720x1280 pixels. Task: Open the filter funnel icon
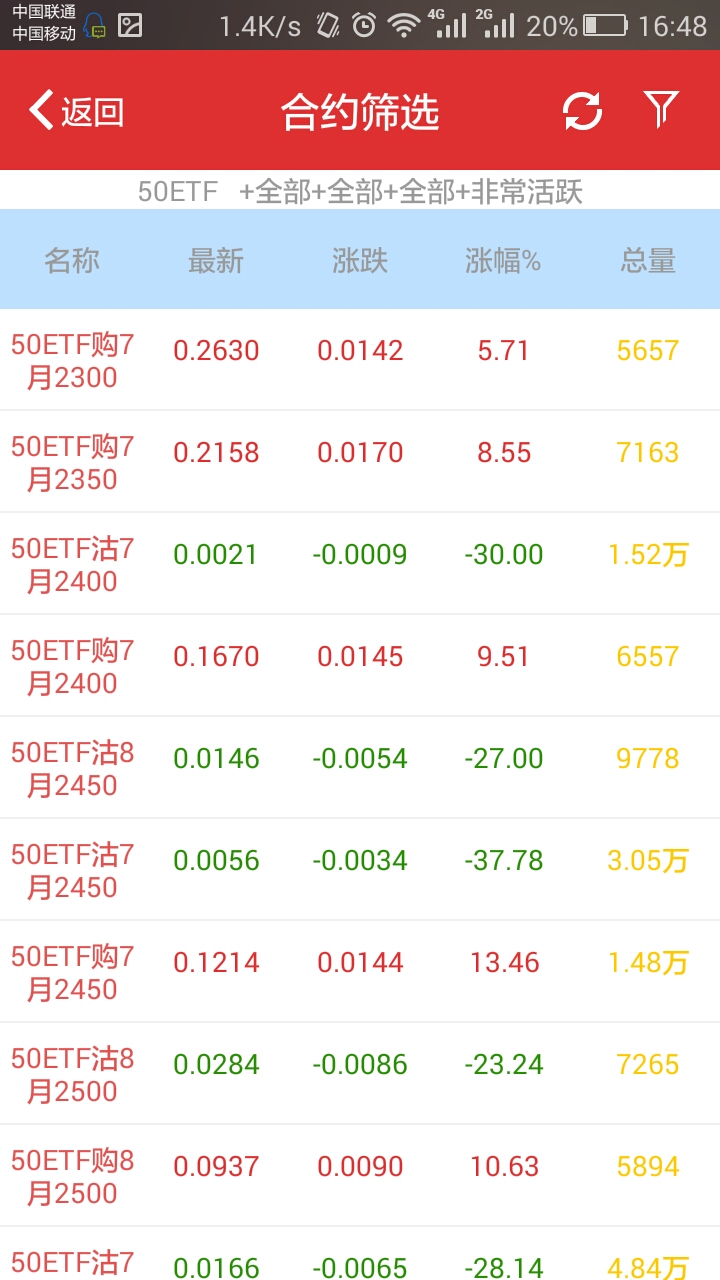pyautogui.click(x=661, y=110)
